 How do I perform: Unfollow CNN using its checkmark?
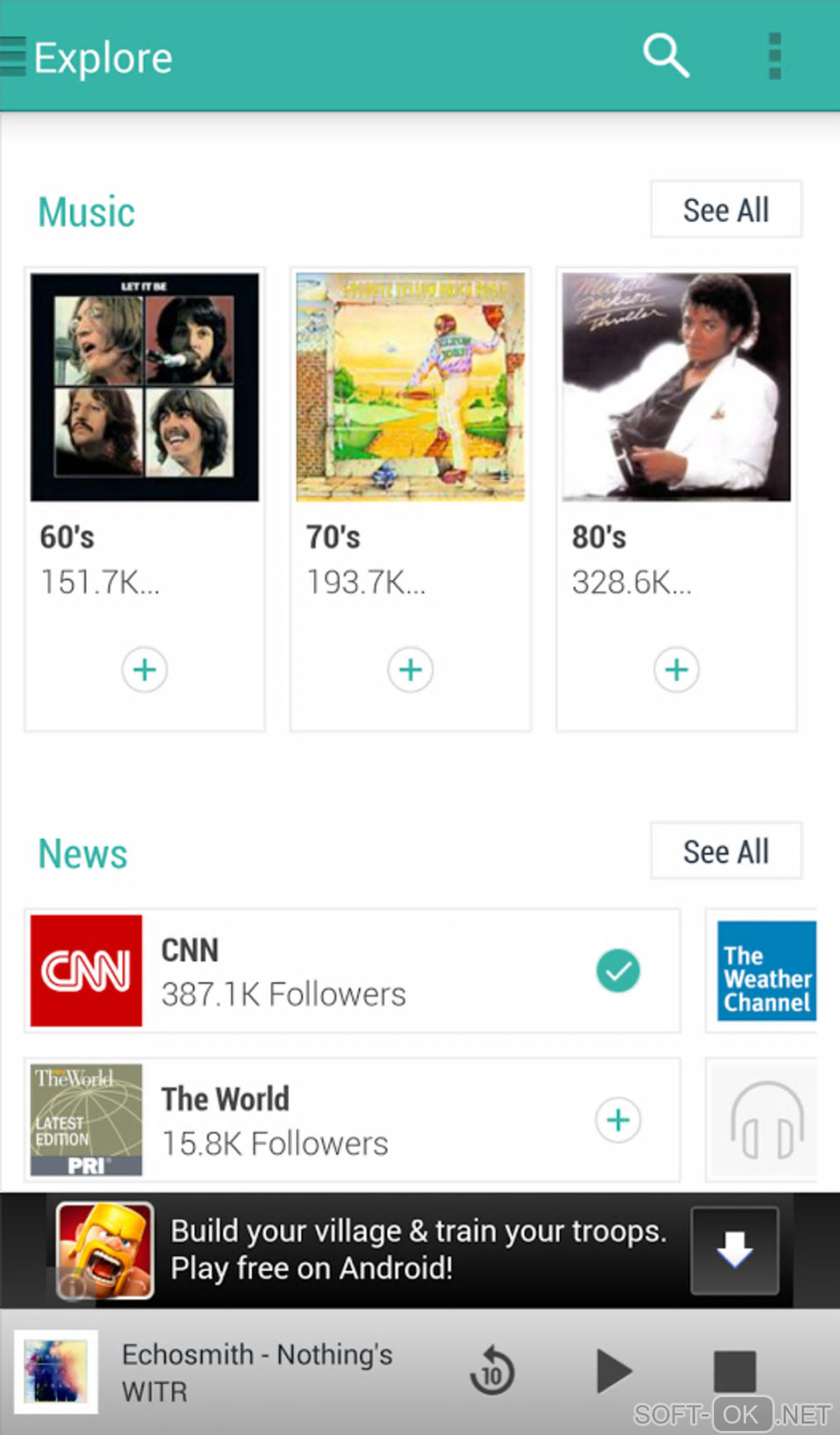pos(618,970)
